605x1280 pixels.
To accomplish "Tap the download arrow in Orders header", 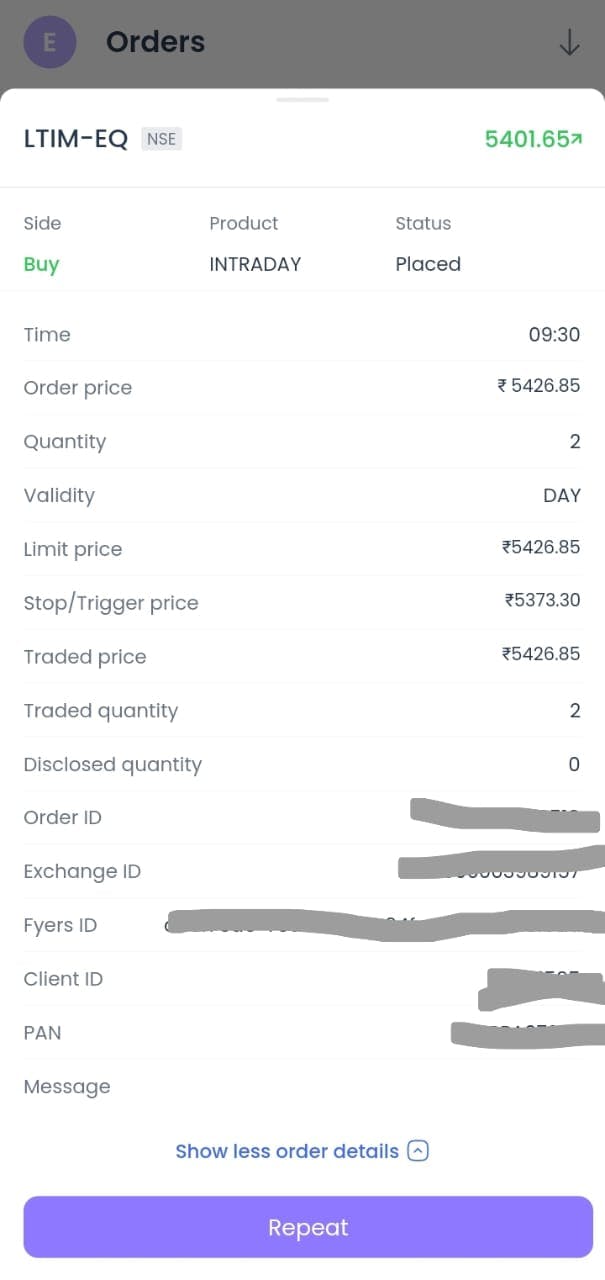I will click(569, 43).
